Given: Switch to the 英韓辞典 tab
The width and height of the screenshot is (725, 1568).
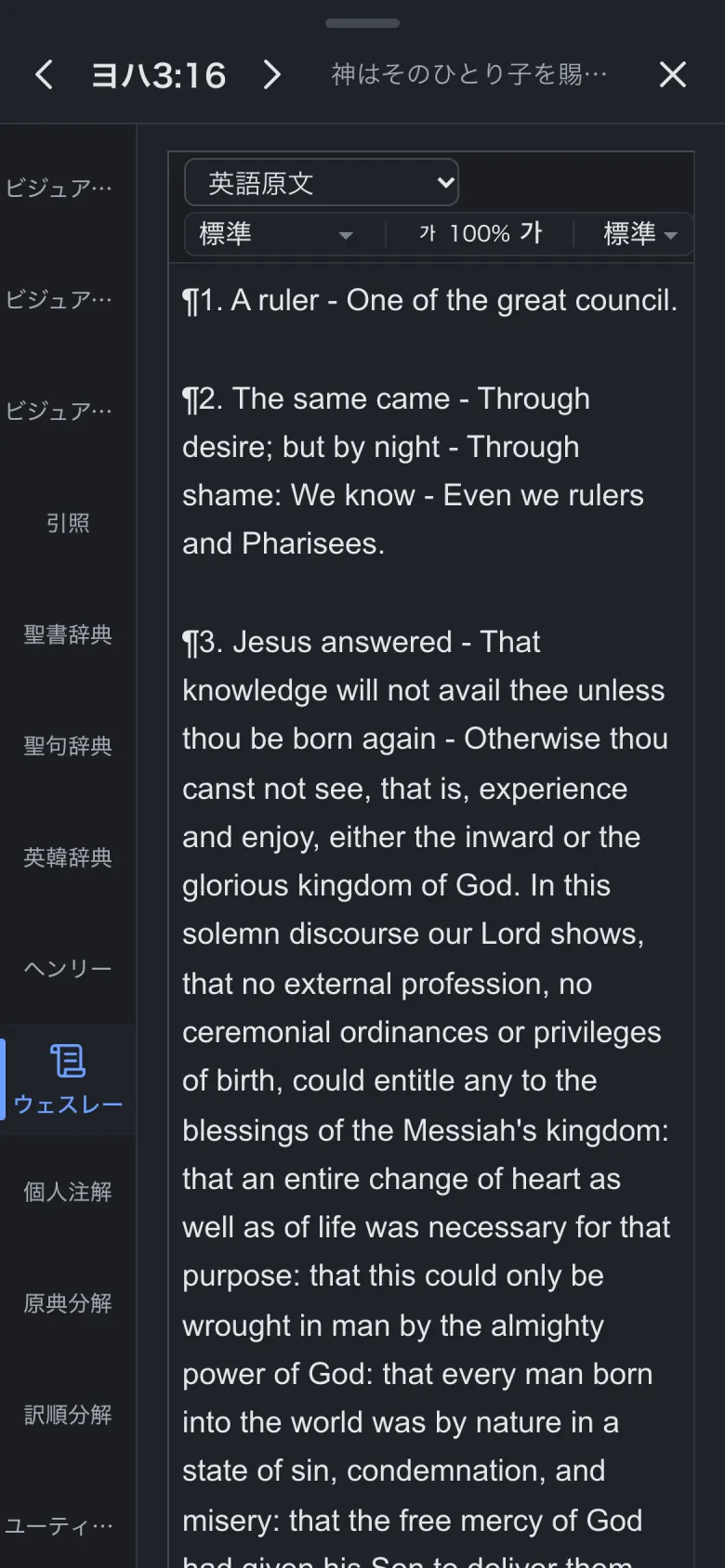Looking at the screenshot, I should click(x=68, y=857).
